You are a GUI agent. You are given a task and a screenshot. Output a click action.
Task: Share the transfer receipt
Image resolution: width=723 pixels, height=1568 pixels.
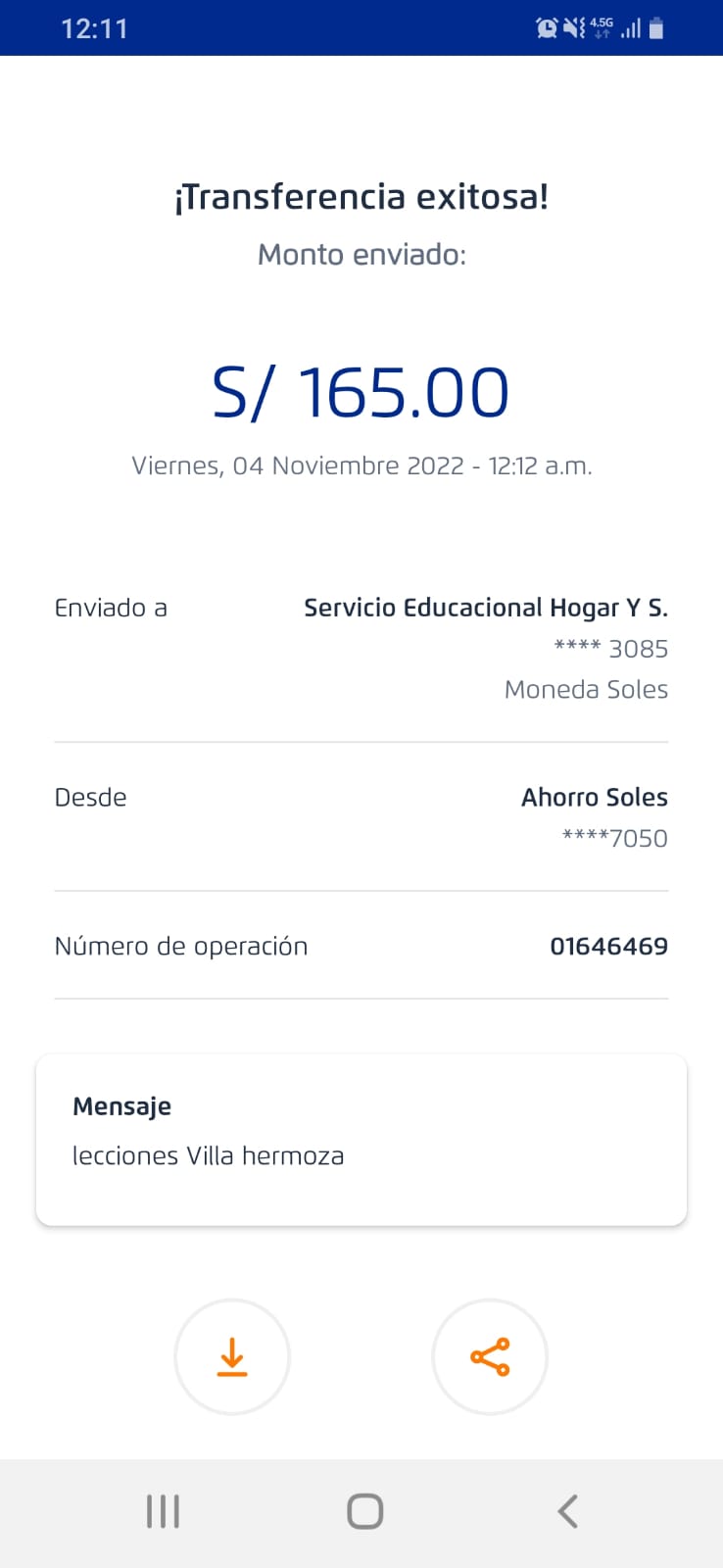[x=490, y=1357]
